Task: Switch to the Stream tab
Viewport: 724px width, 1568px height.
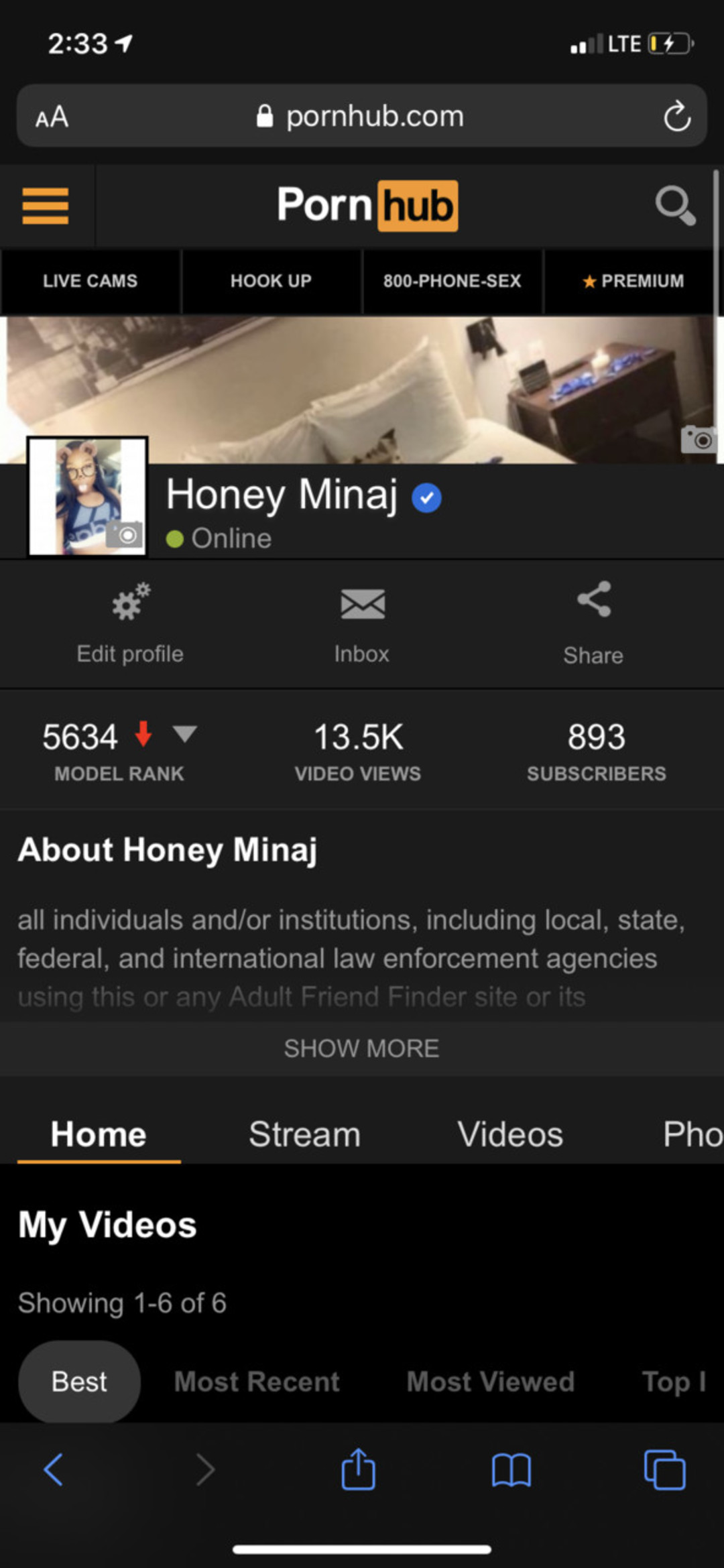Action: (304, 1134)
